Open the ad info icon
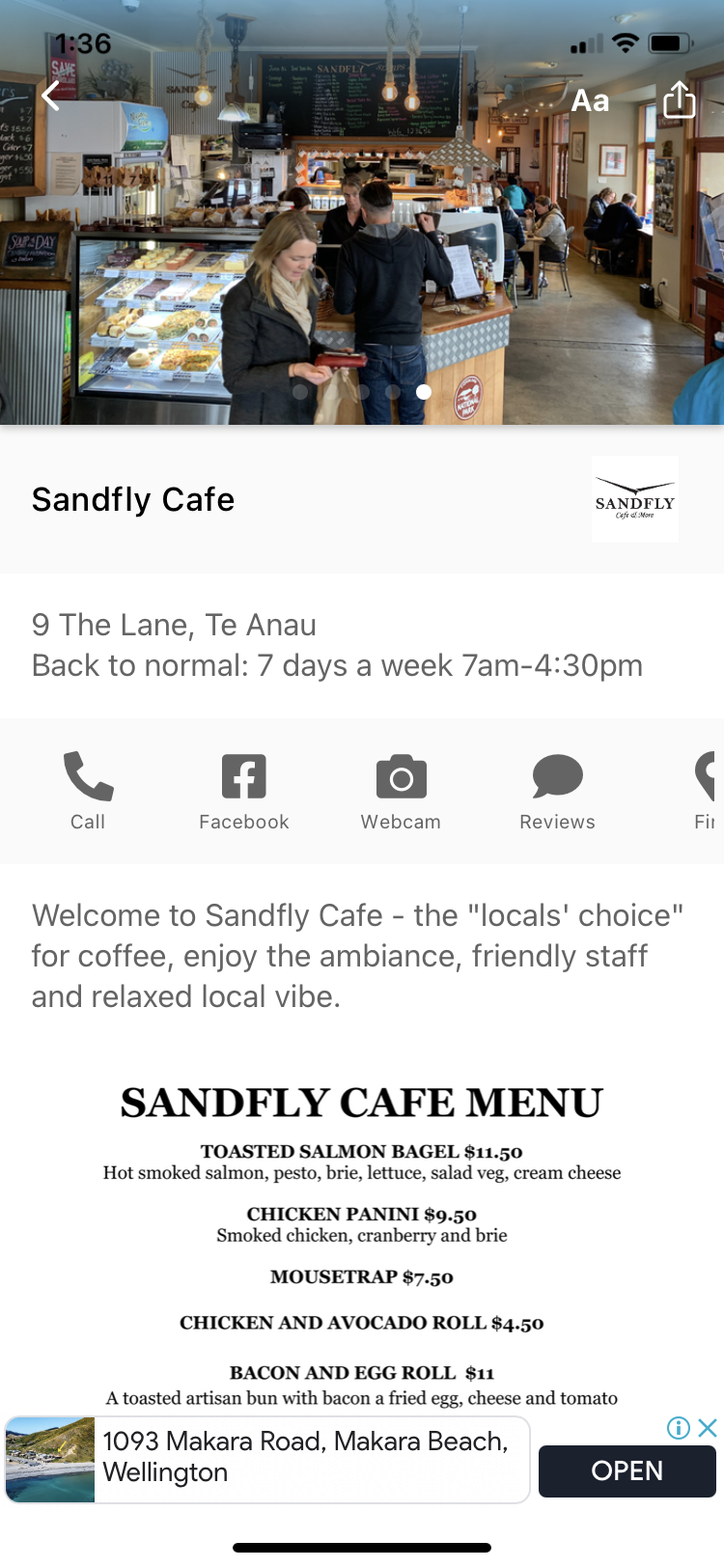The height and width of the screenshot is (1568, 724). 679,1428
